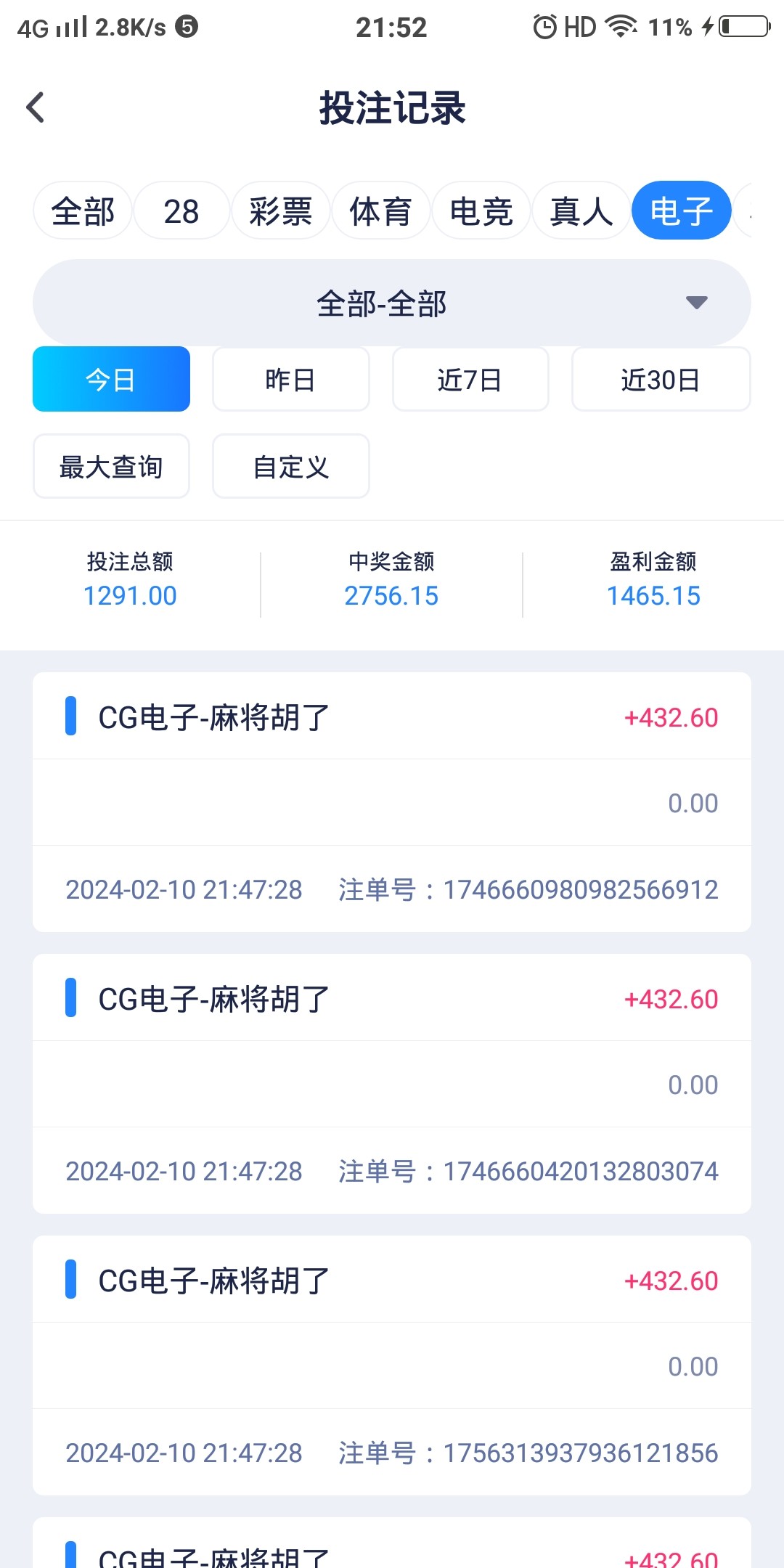Go back from 投注记录 page

coord(35,108)
